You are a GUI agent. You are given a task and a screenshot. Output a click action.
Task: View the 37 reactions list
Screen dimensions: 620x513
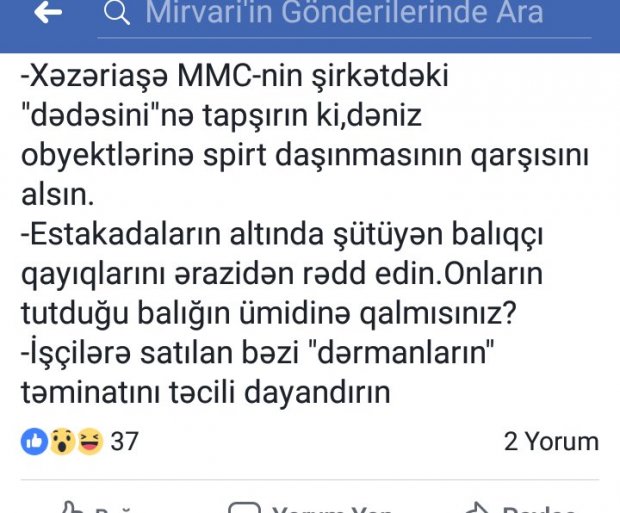(80, 441)
